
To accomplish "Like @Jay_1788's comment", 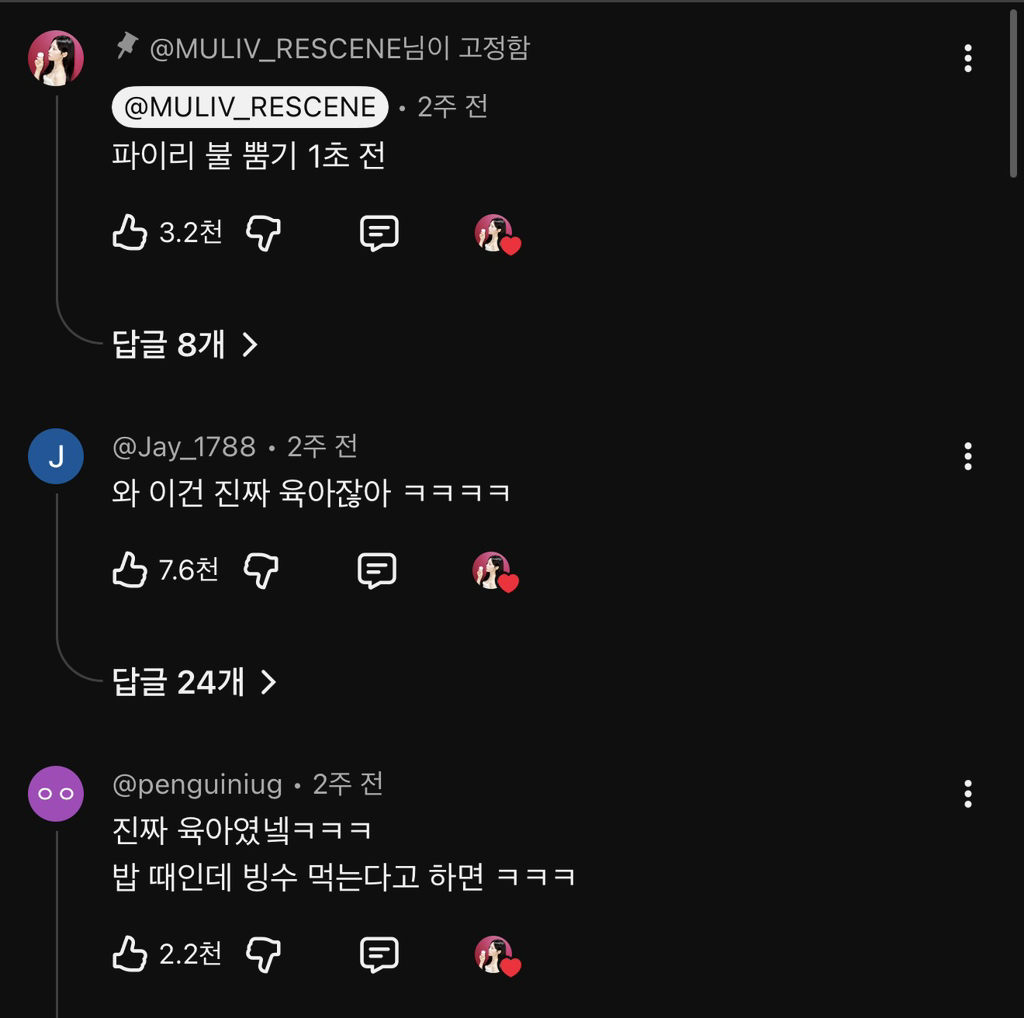I will pos(130,570).
